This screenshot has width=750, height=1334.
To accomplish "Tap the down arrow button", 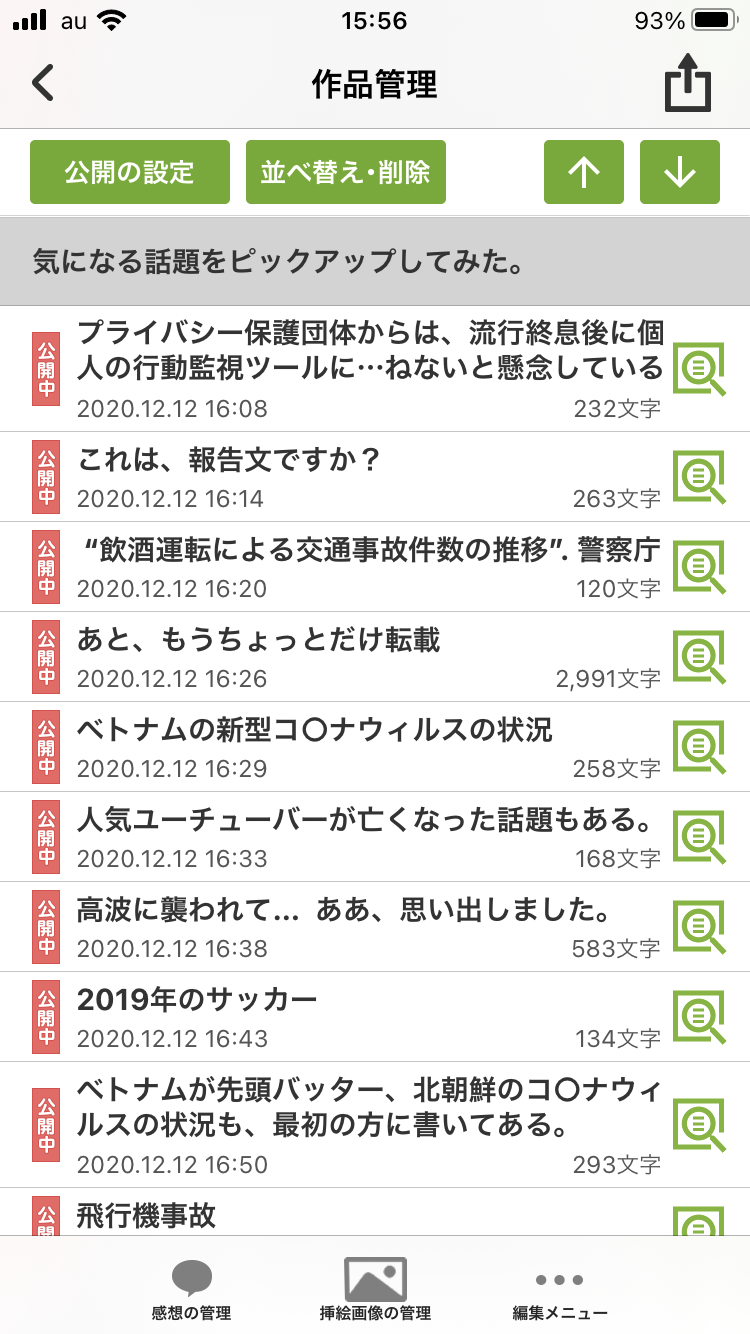I will [680, 172].
